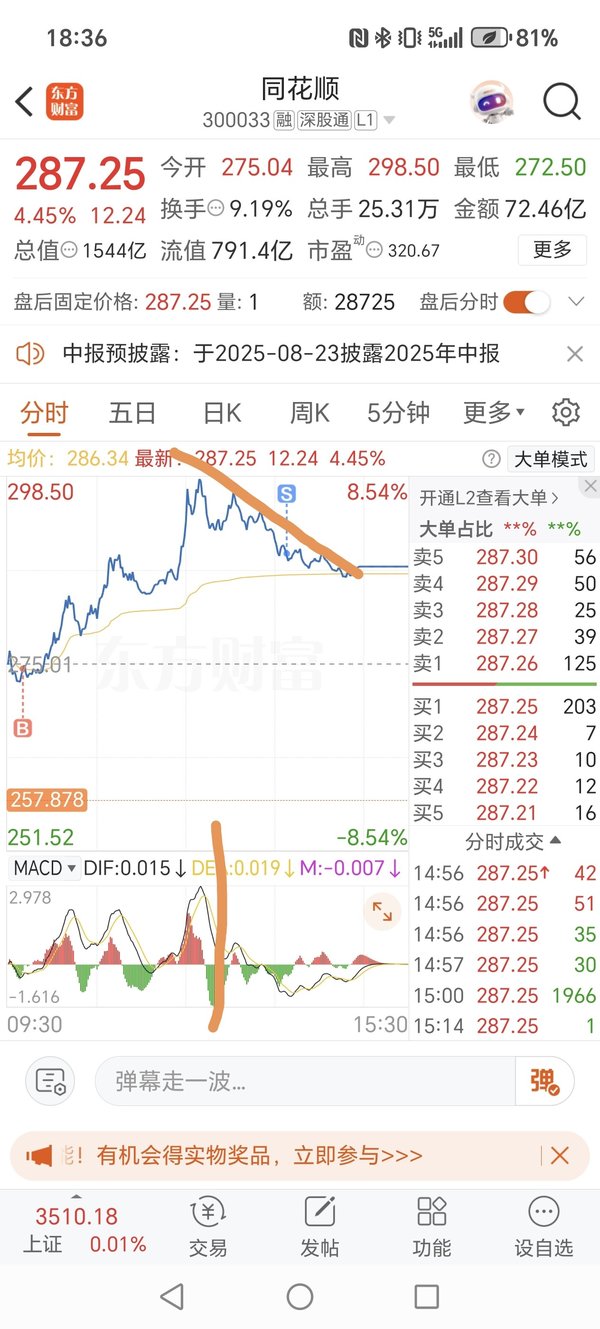Image resolution: width=600 pixels, height=1329 pixels.
Task: Expand the after-hours fixed price row
Action: pos(575,301)
